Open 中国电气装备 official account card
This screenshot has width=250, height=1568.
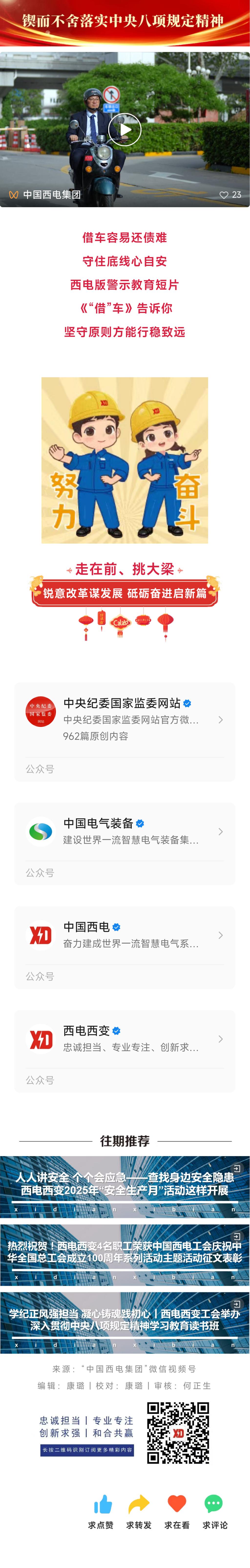pos(125,831)
